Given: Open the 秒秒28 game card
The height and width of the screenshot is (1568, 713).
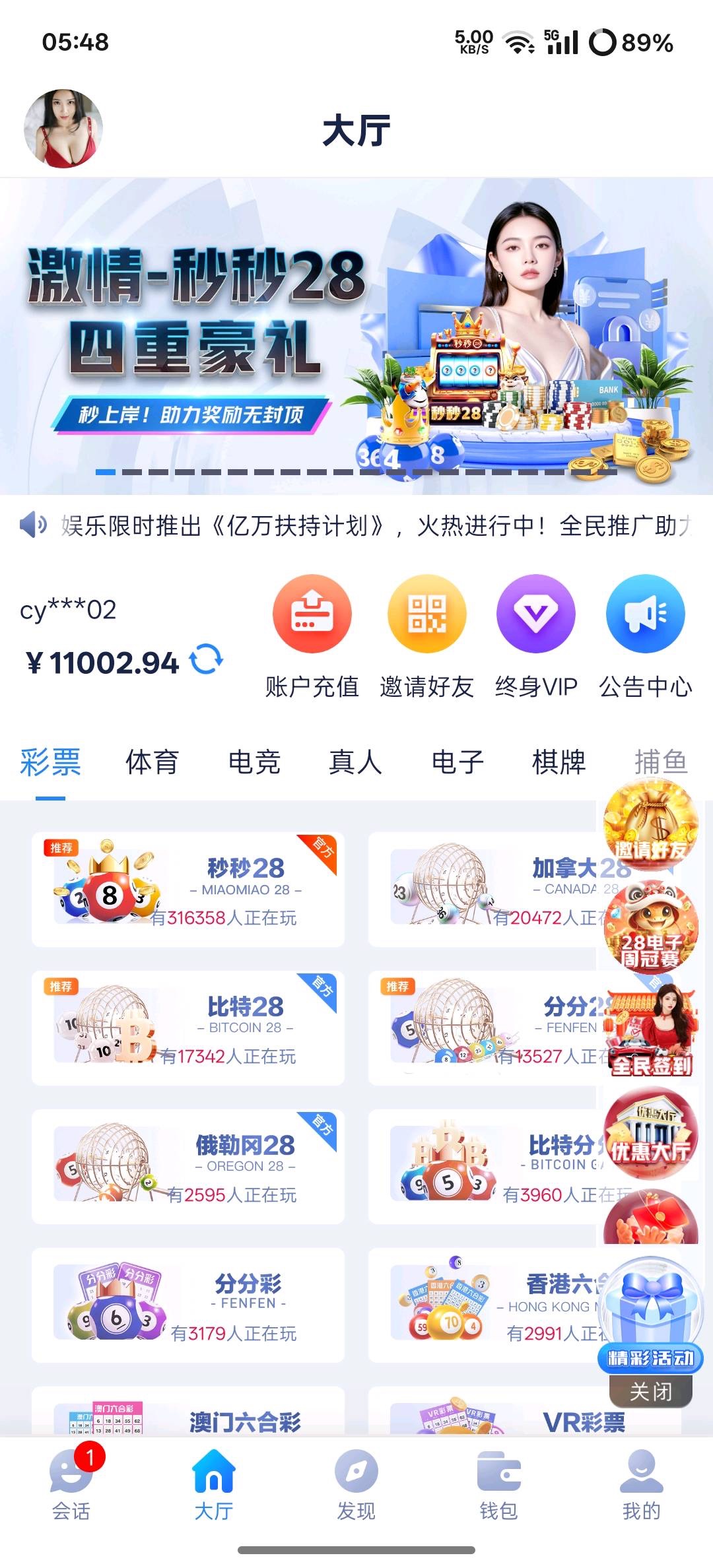Looking at the screenshot, I should (x=188, y=890).
